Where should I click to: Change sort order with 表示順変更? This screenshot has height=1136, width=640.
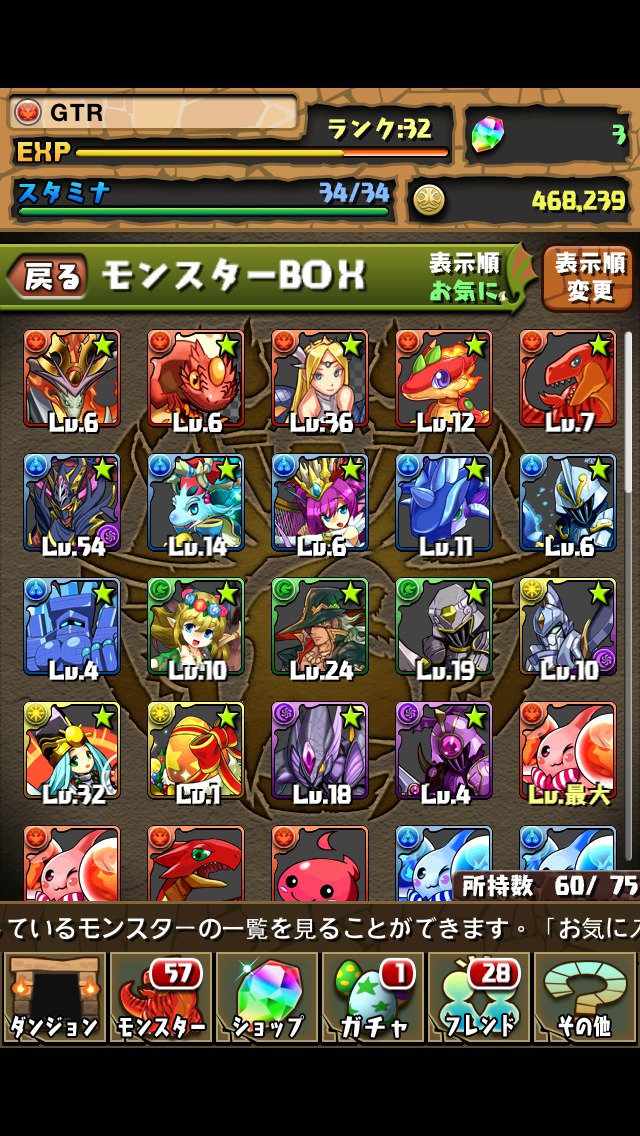tap(589, 277)
